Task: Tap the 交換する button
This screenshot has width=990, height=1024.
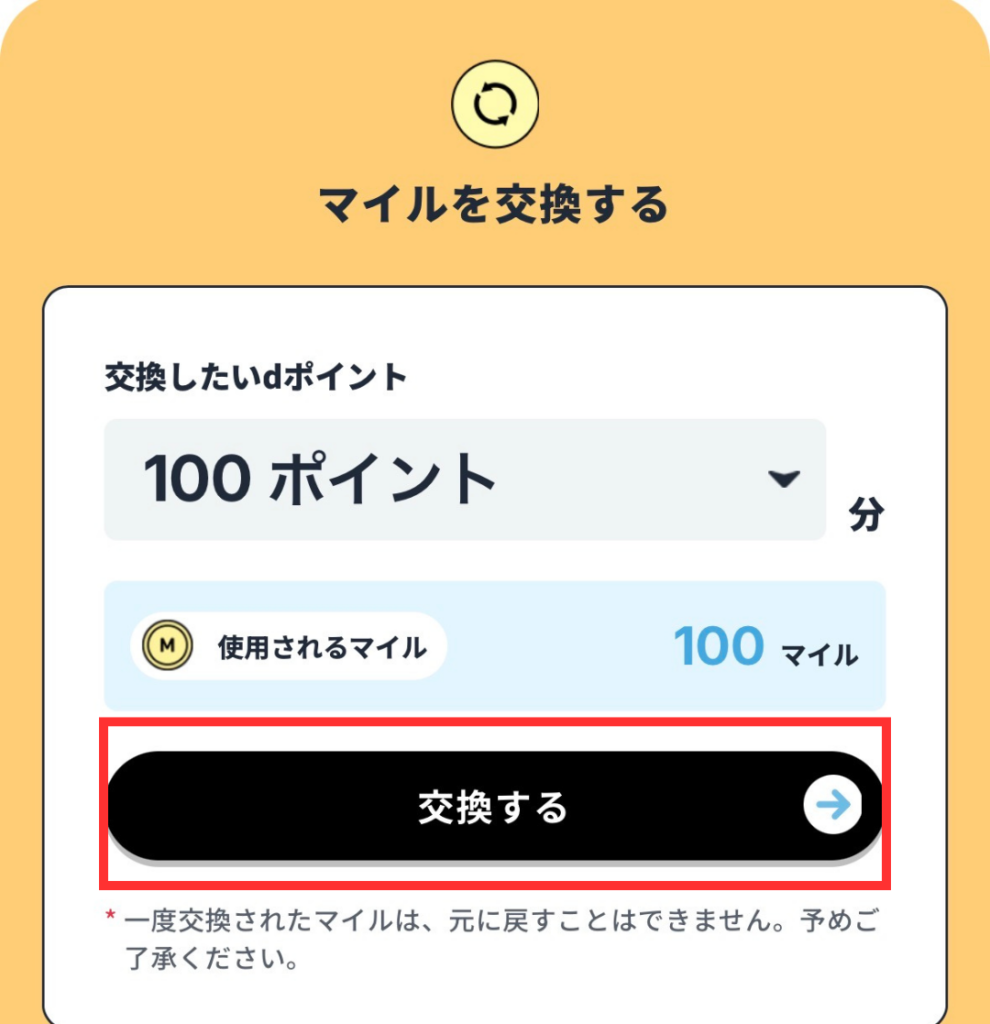Action: [x=494, y=806]
